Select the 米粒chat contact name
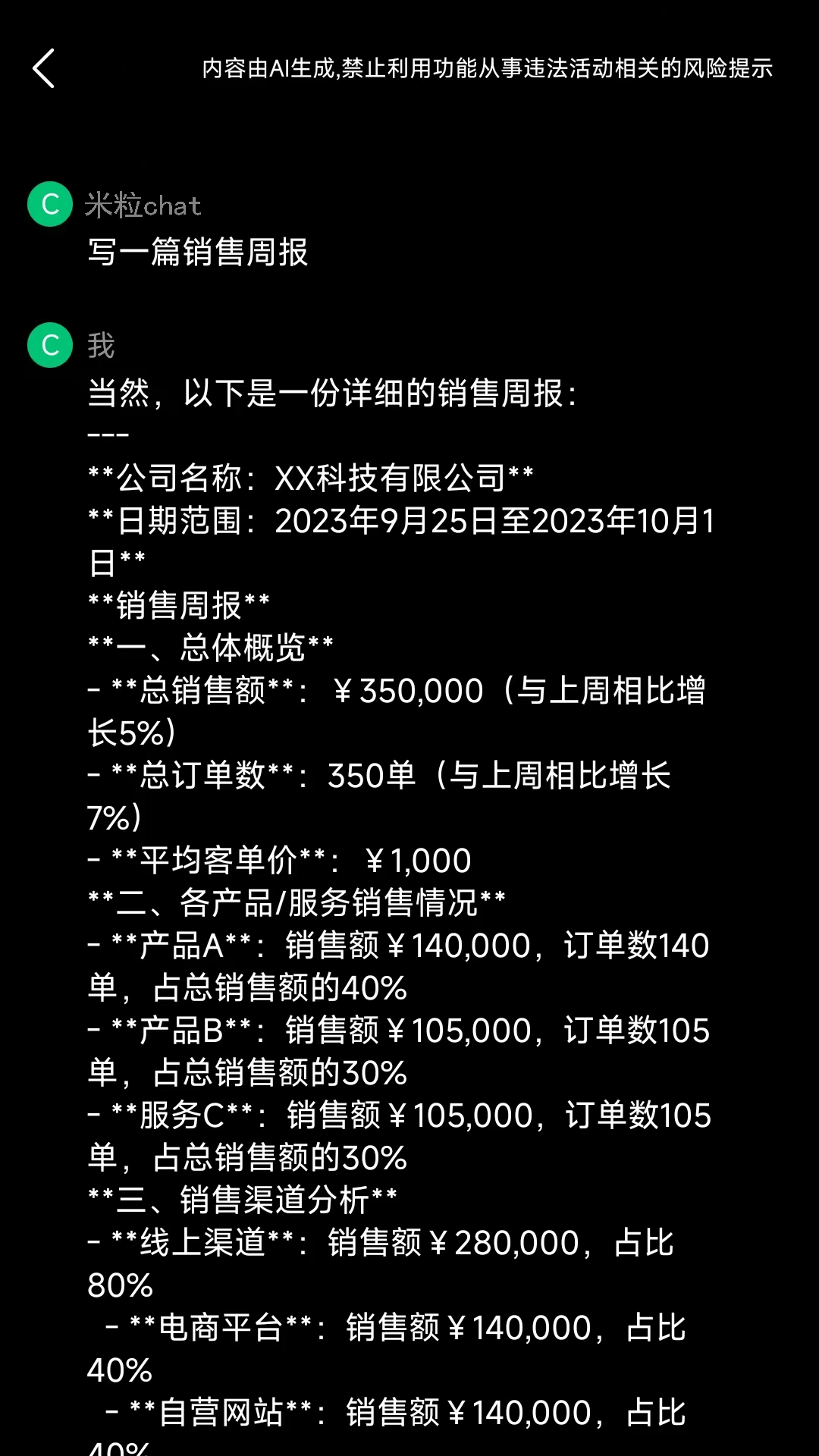819x1456 pixels. [141, 203]
